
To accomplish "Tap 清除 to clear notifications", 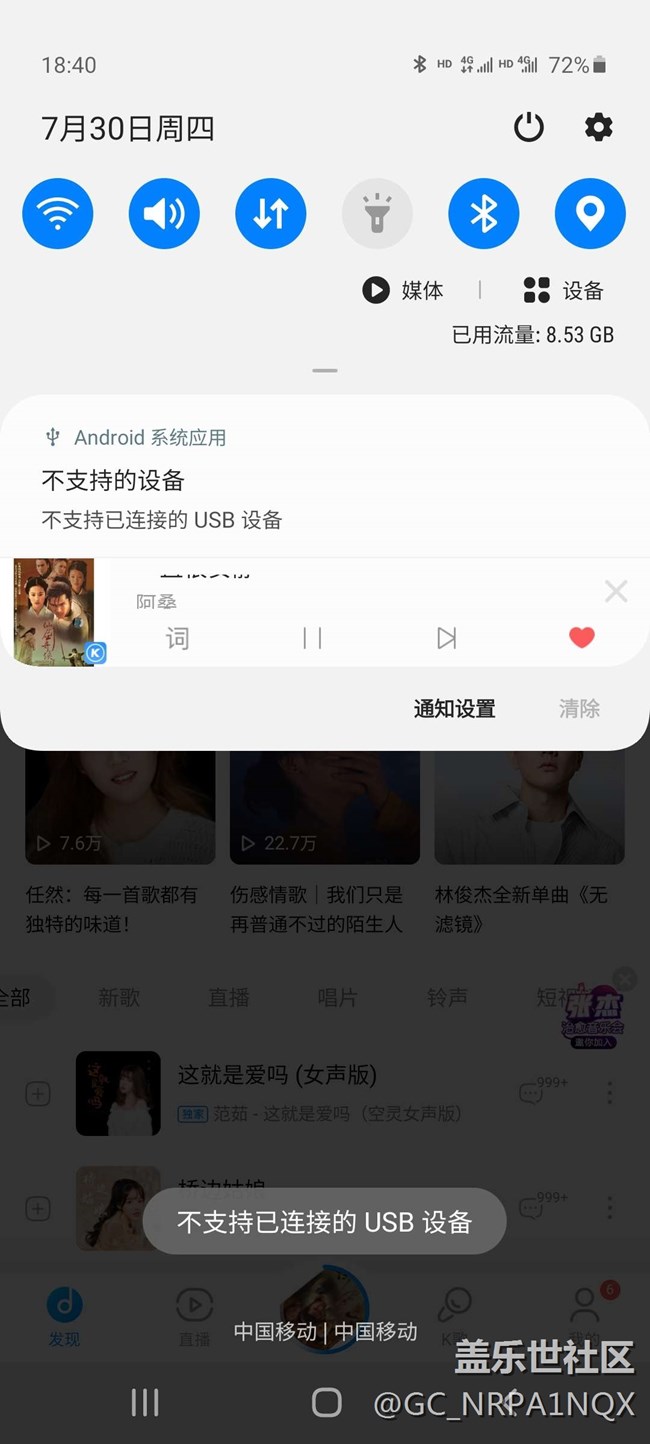I will tap(579, 709).
